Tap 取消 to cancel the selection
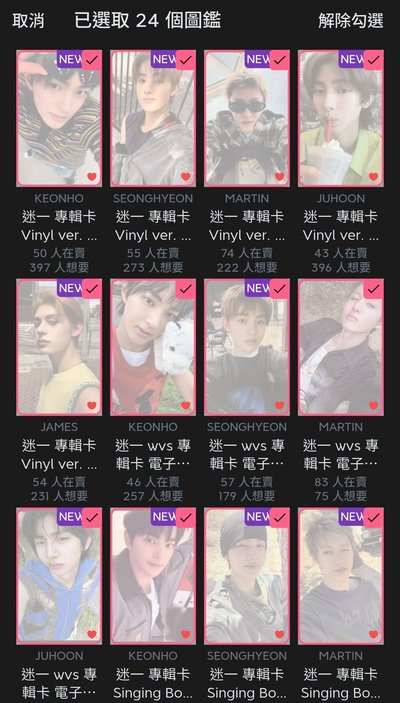The height and width of the screenshot is (703, 400). (x=28, y=21)
